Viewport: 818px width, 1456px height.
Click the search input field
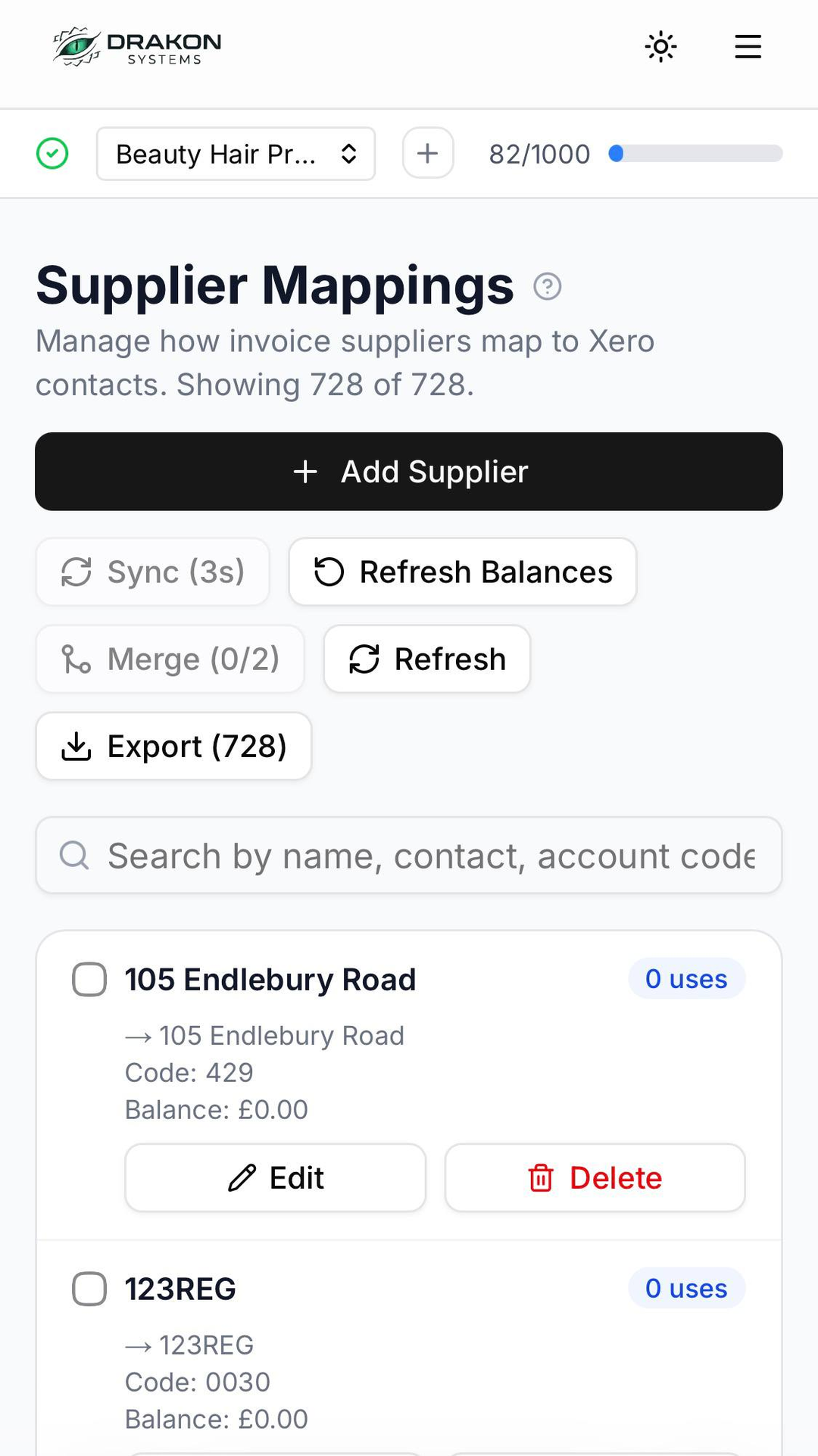[x=409, y=856]
